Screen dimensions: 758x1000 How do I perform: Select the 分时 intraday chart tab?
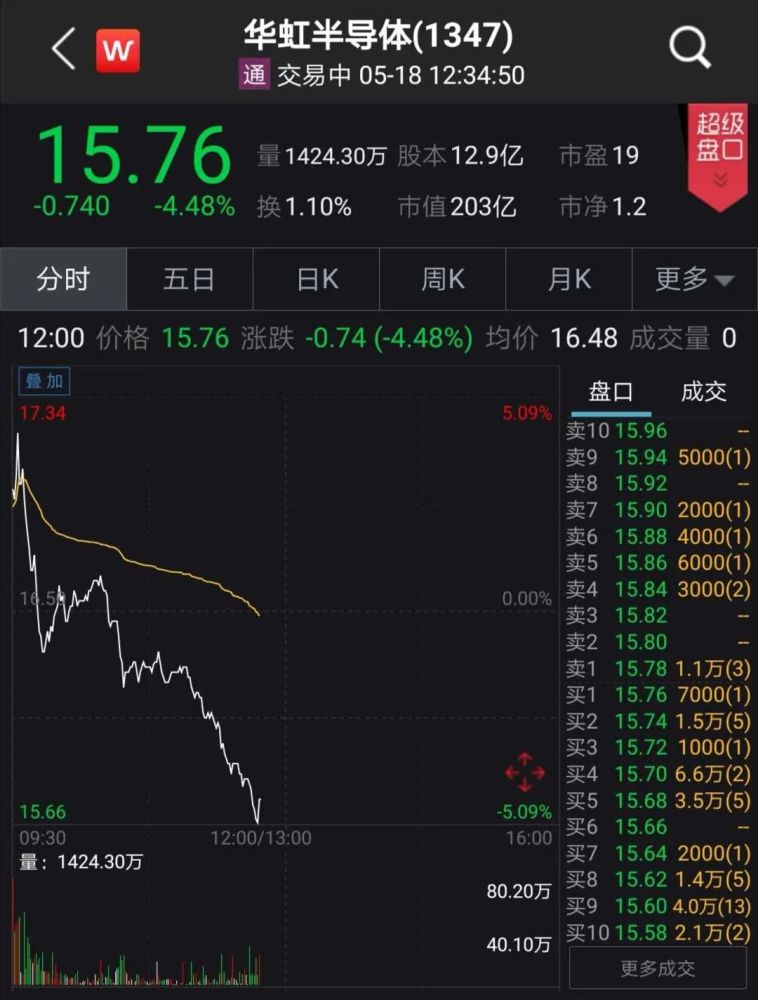tap(63, 280)
